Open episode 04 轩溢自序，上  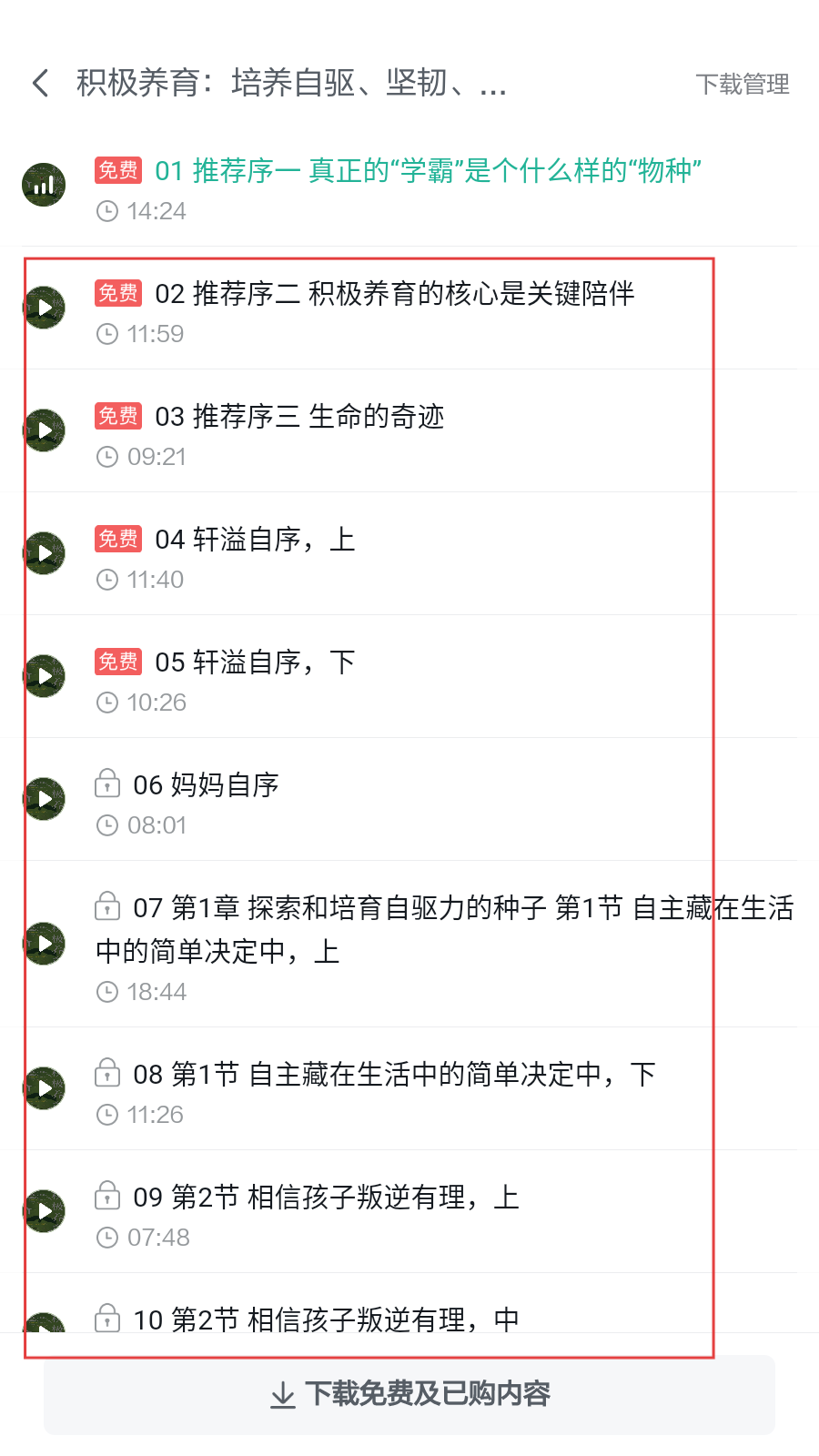(409, 553)
